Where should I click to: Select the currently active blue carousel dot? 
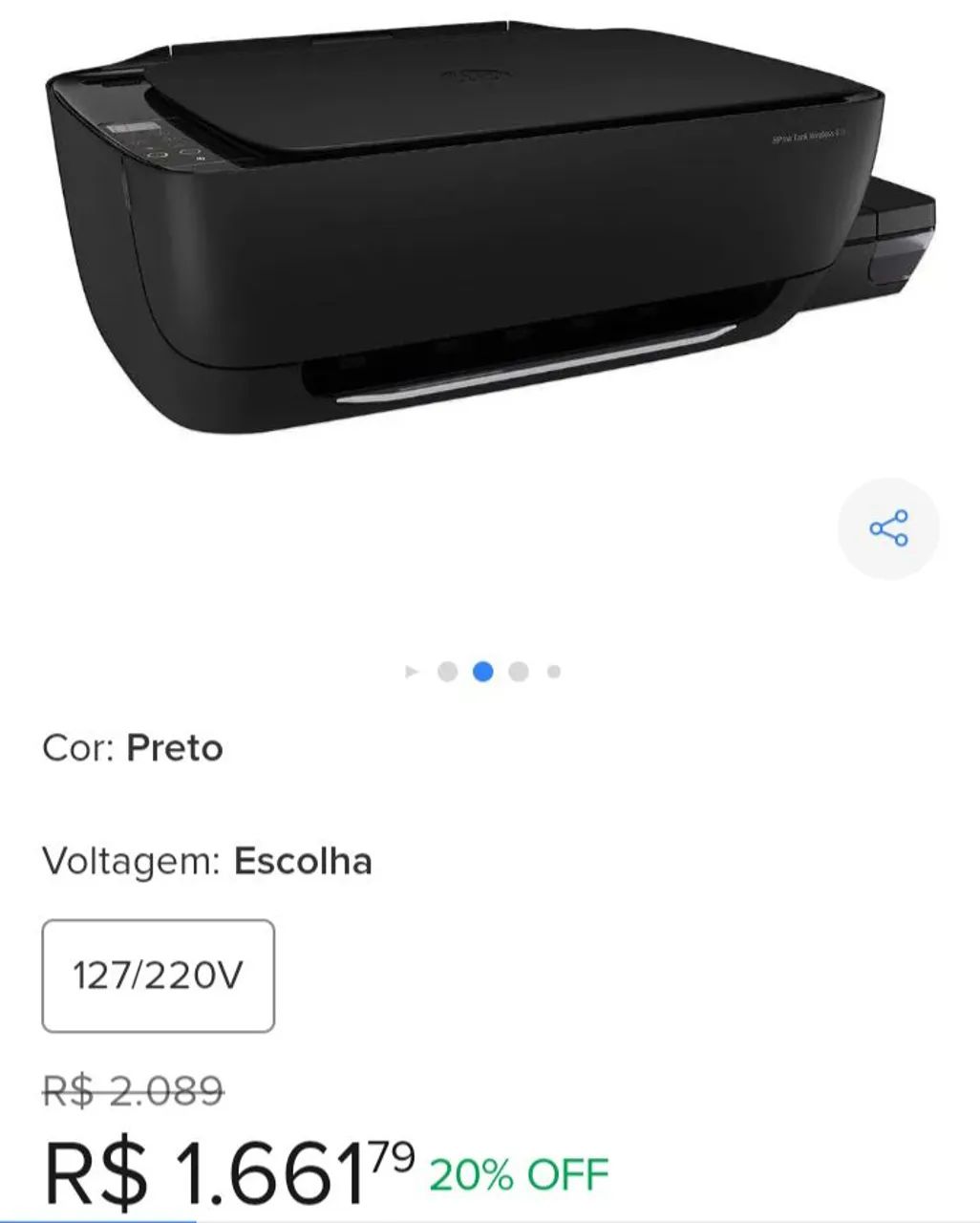point(481,672)
